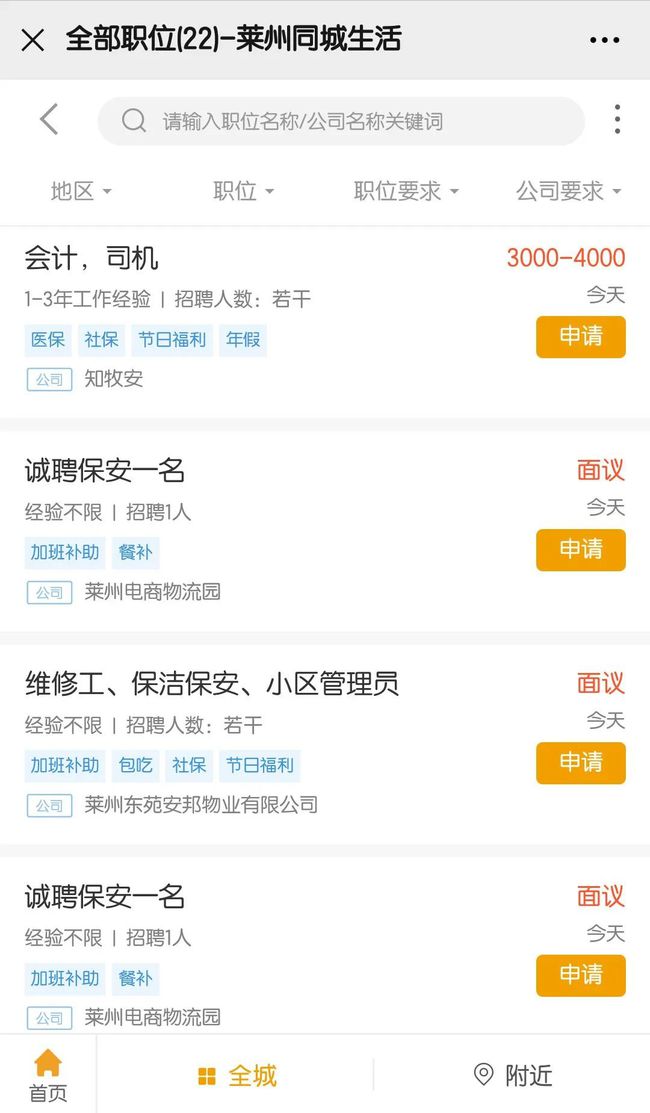
Task: Apply for 维修工、保洁保安、小区管理员 job
Action: (580, 763)
